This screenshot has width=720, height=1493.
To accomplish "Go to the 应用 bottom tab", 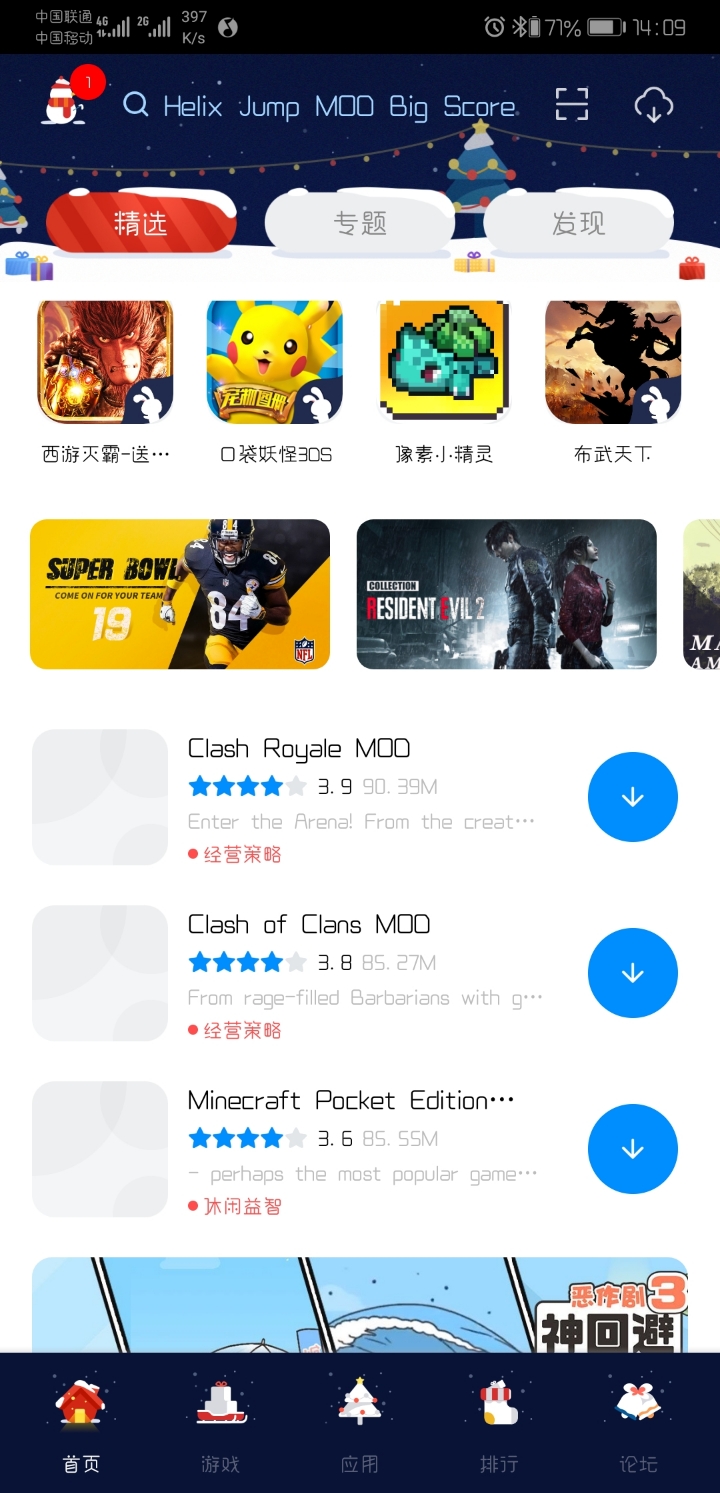I will point(359,1425).
